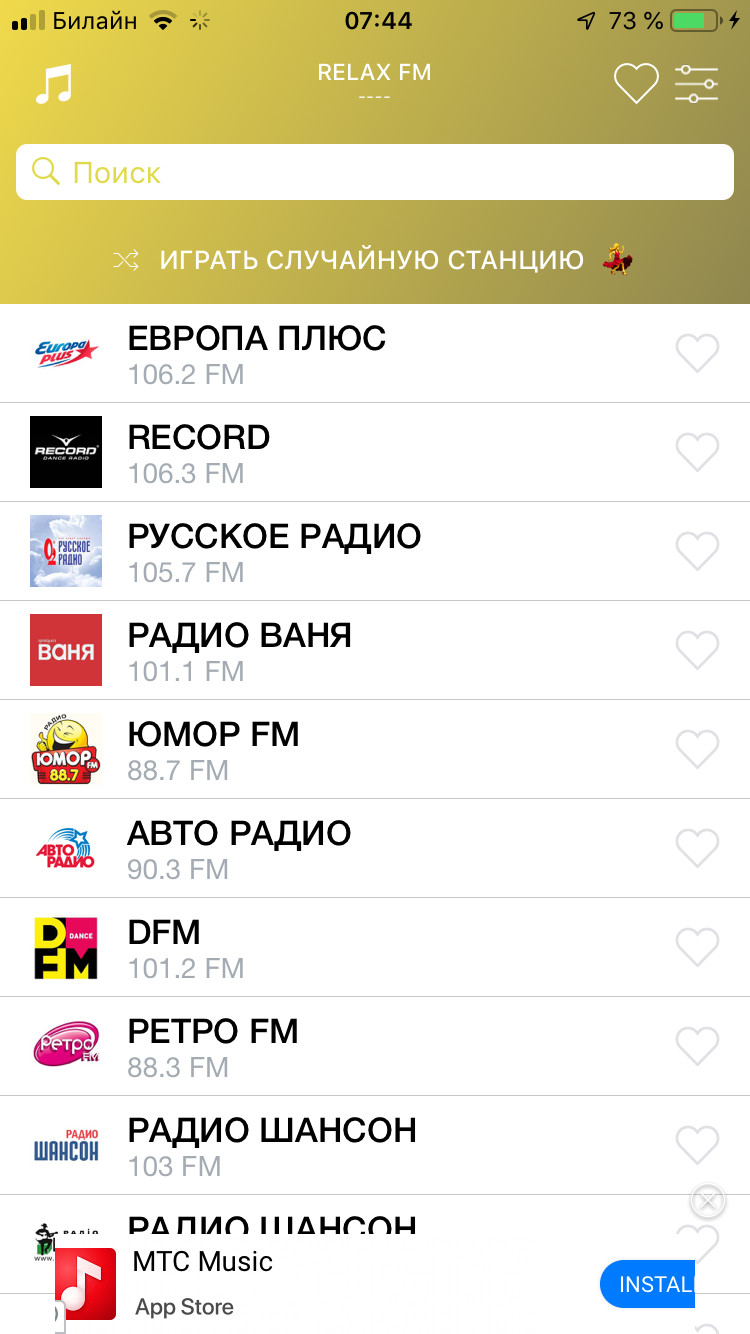Open the music note icon
This screenshot has width=750, height=1334.
coord(54,84)
